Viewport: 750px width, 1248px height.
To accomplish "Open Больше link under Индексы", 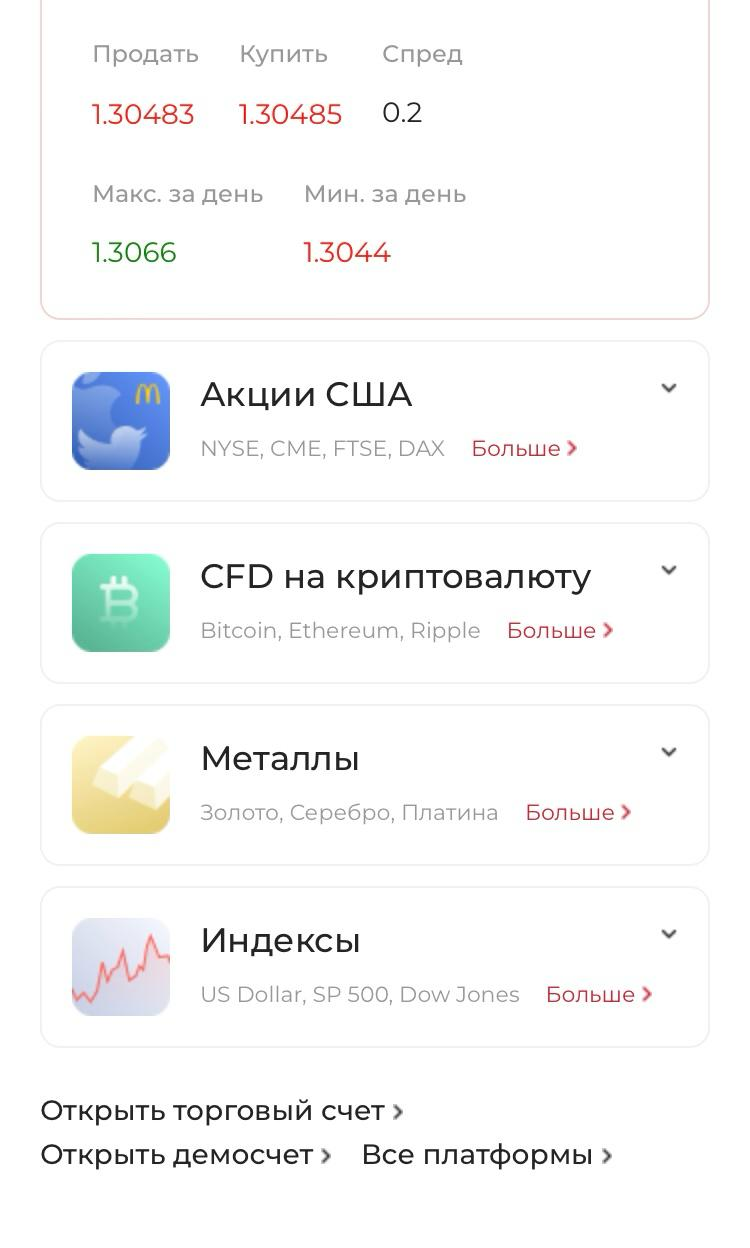I will point(598,995).
